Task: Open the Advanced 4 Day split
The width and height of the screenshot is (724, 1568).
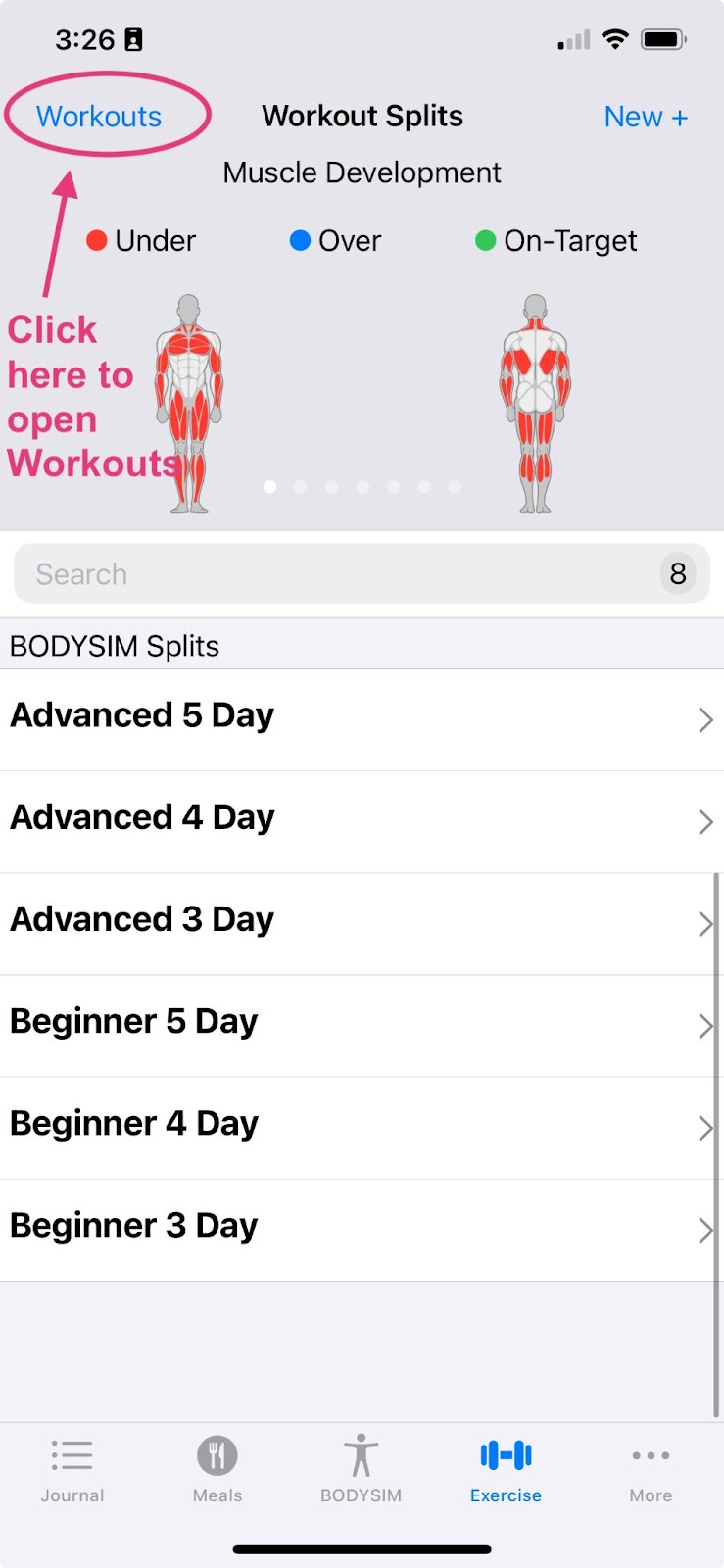Action: pyautogui.click(x=362, y=821)
